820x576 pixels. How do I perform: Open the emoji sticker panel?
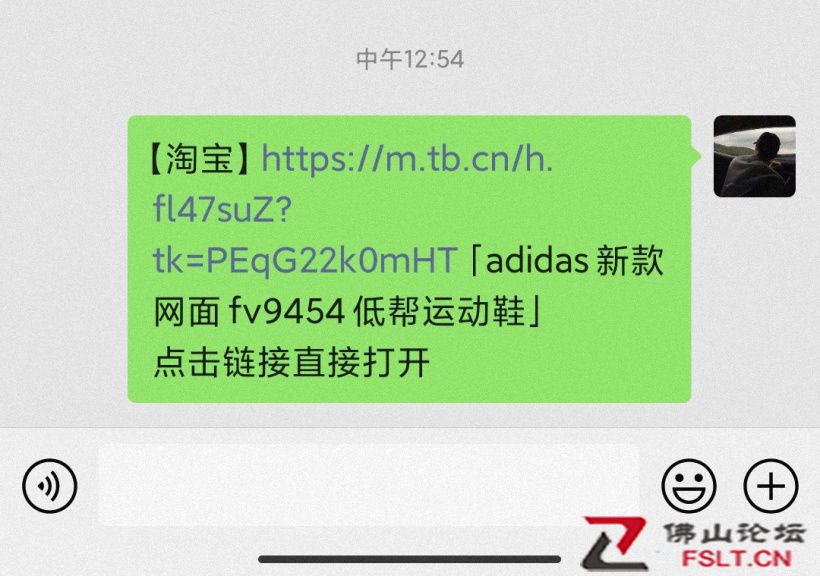[x=689, y=487]
